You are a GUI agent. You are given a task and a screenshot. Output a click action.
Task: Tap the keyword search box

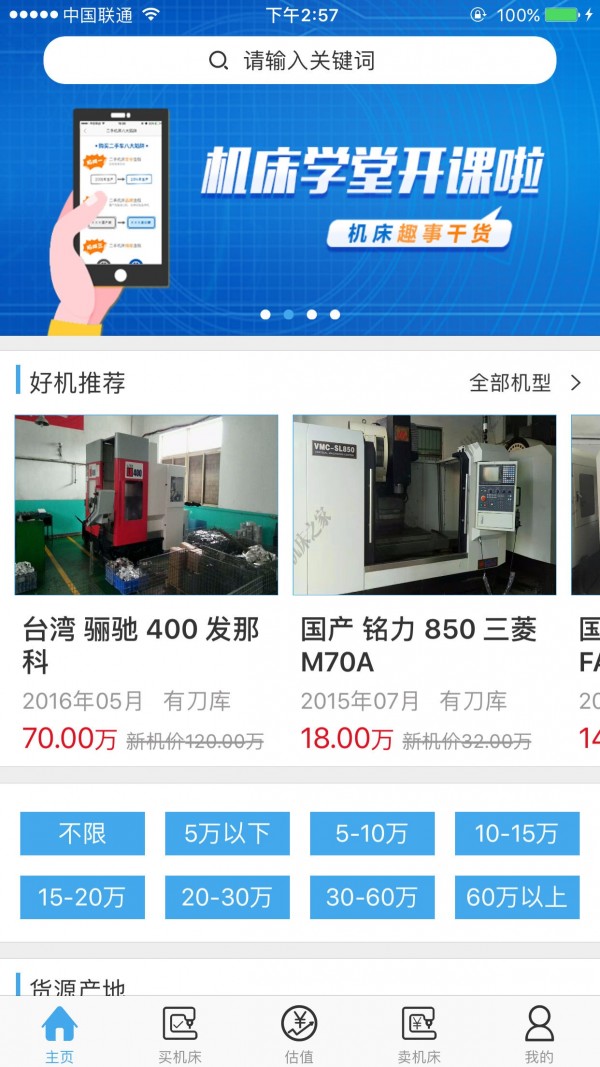pos(300,61)
